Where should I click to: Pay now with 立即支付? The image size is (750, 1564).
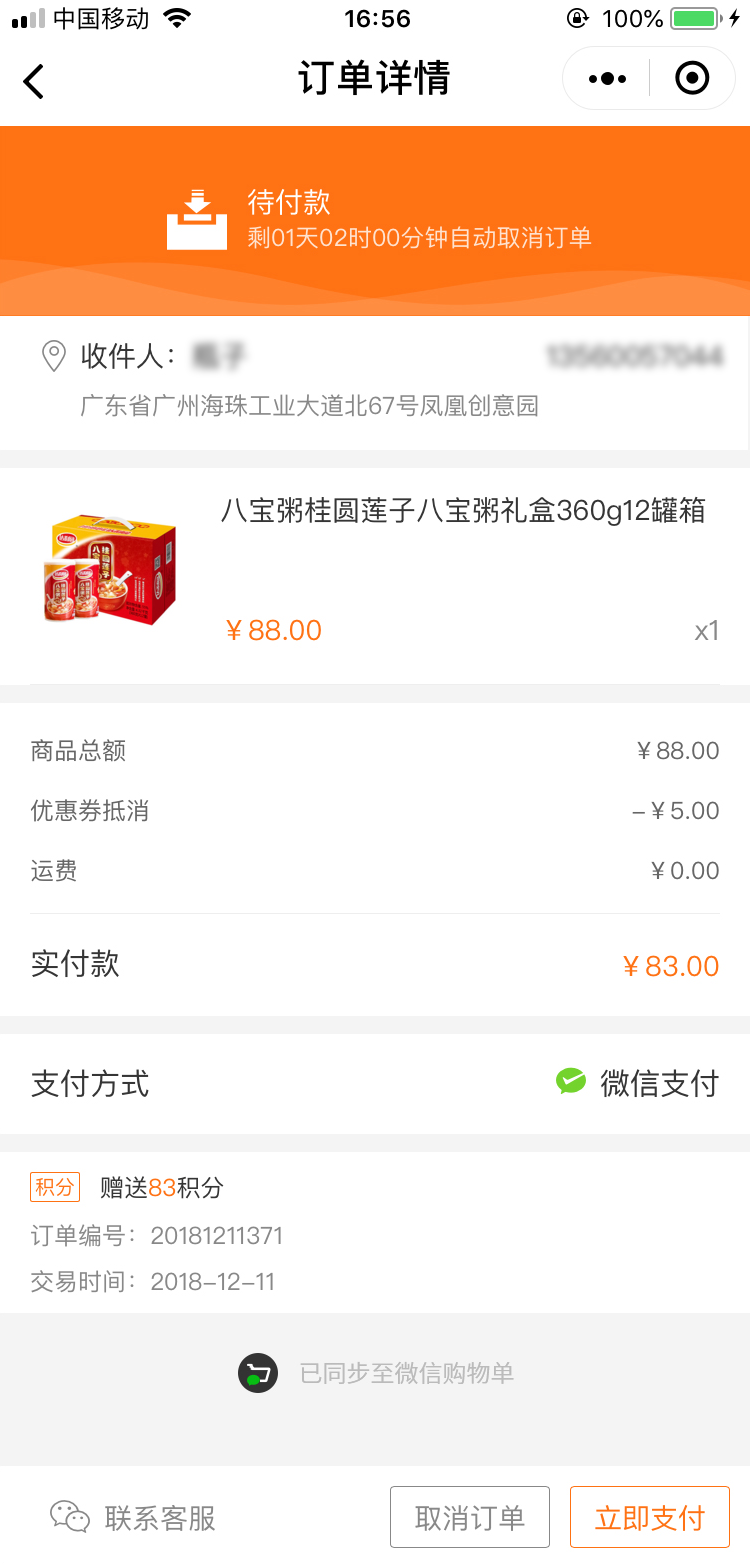coord(650,1517)
